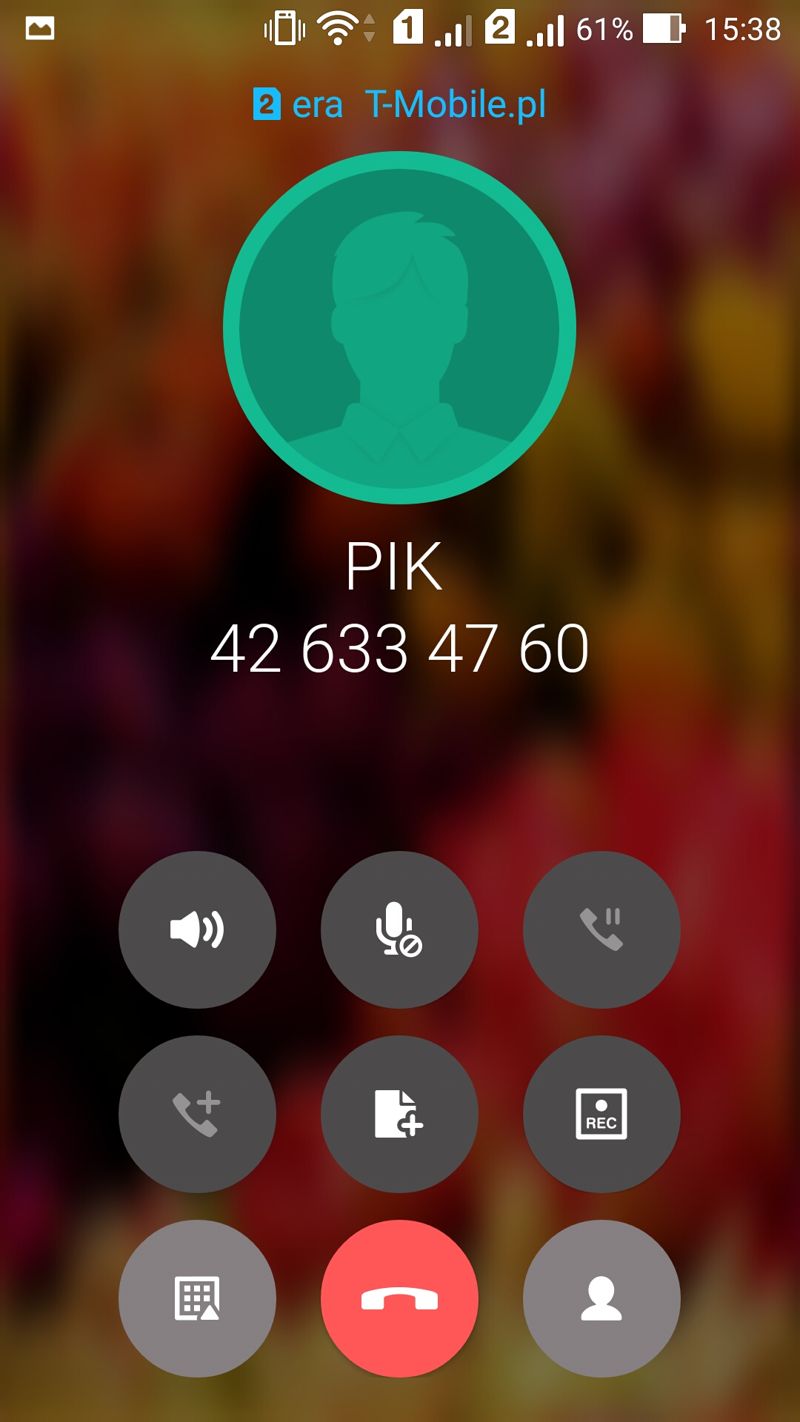Viewport: 800px width, 1422px height.
Task: Start recording the call with REC
Action: (x=601, y=1114)
